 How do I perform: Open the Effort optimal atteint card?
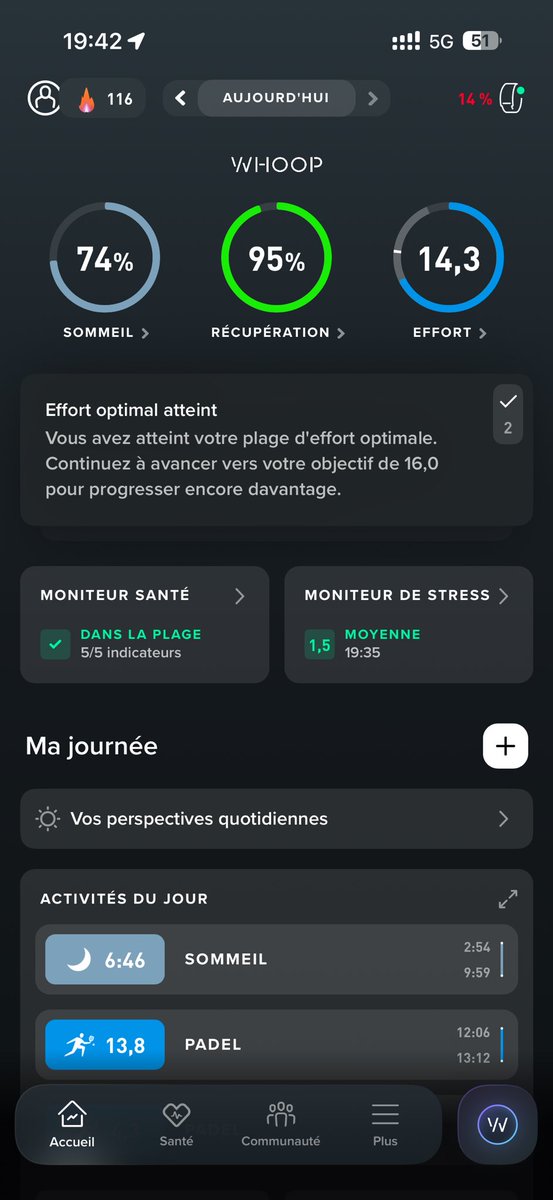coord(276,450)
